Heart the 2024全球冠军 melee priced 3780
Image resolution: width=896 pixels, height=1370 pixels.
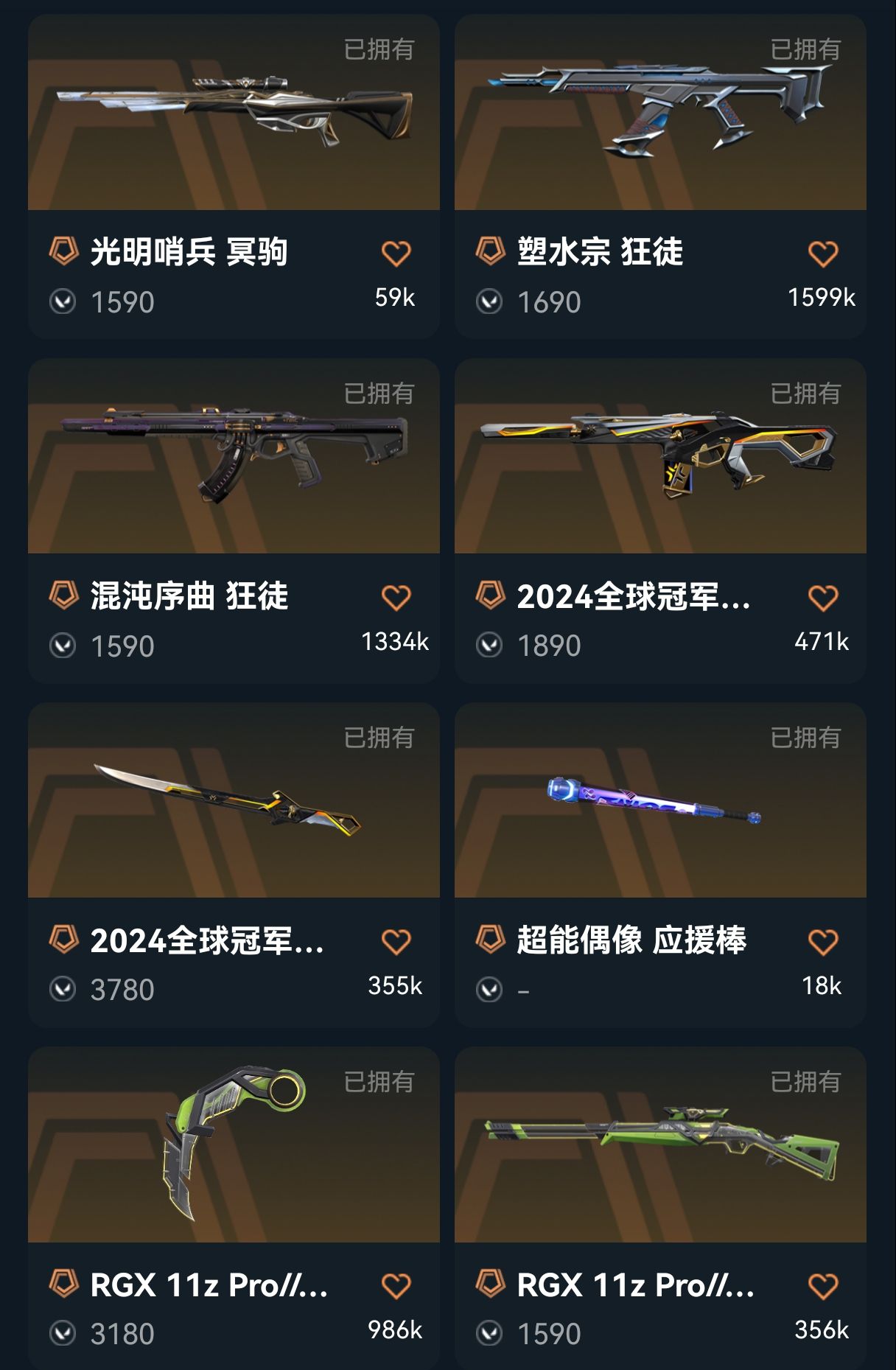(396, 942)
